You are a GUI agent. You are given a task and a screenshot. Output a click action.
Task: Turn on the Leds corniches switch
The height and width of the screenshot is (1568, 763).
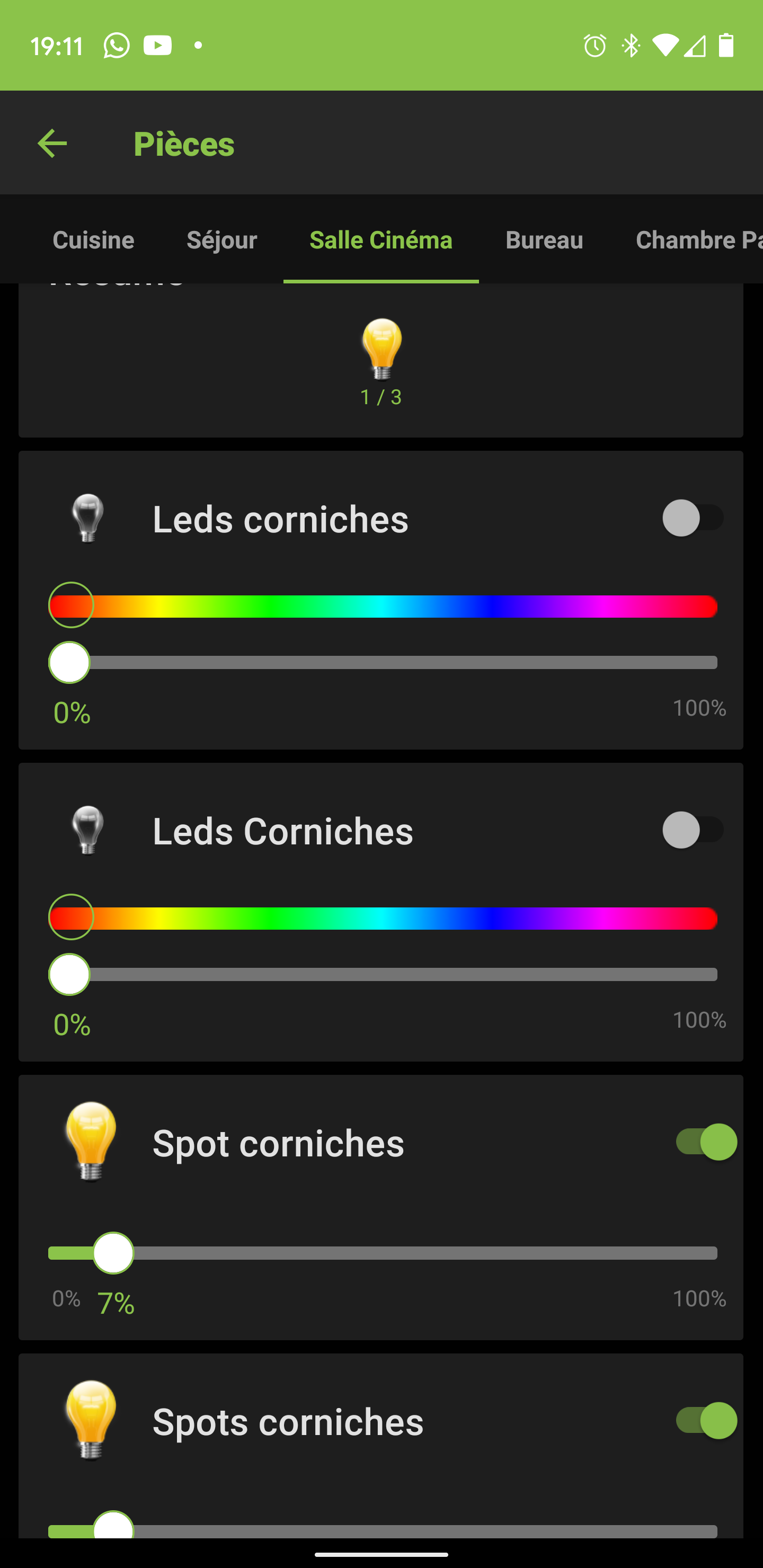pyautogui.click(x=693, y=518)
